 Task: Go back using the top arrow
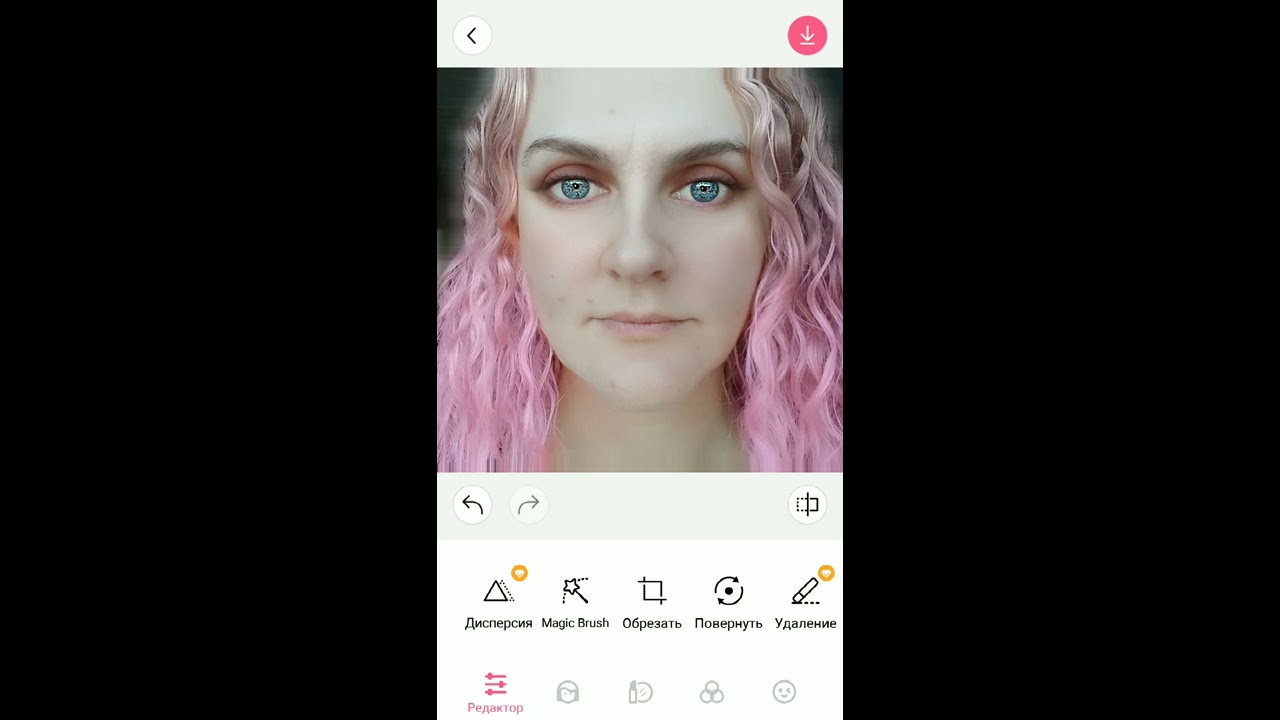coord(472,36)
